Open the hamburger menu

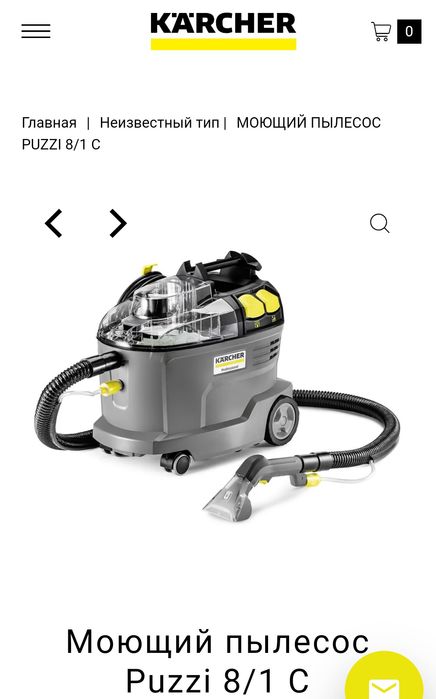coord(36,31)
